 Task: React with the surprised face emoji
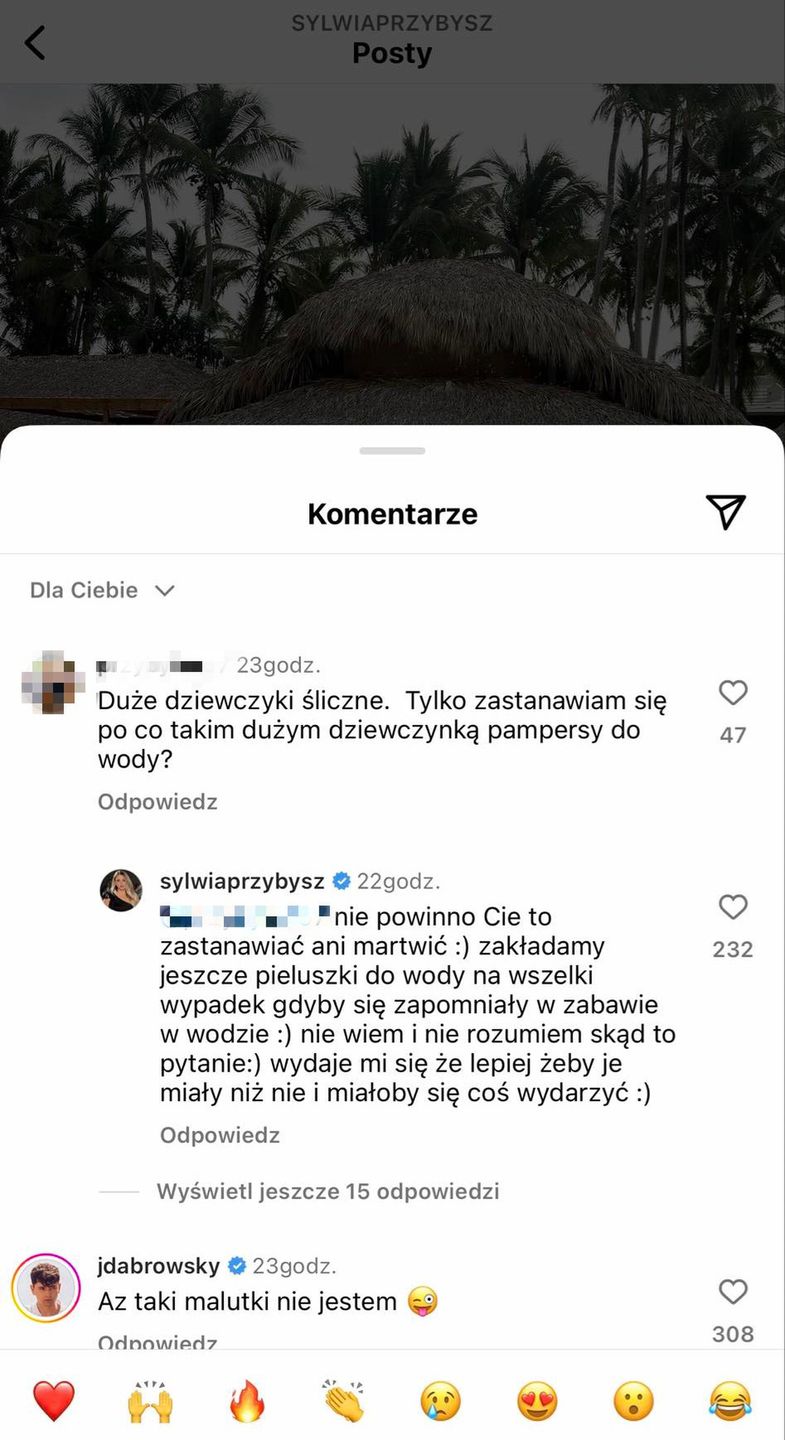click(633, 1401)
